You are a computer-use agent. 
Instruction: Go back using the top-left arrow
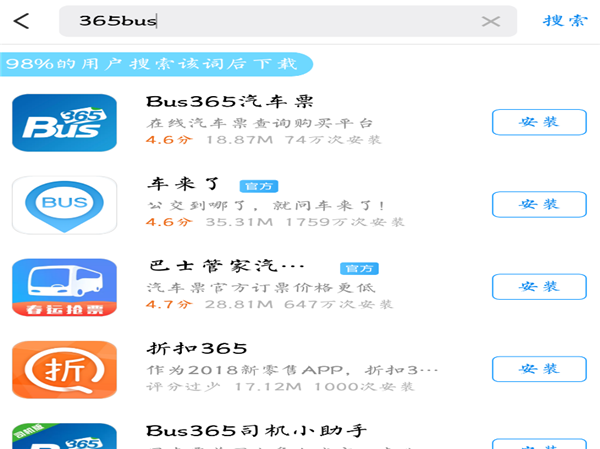pos(21,21)
